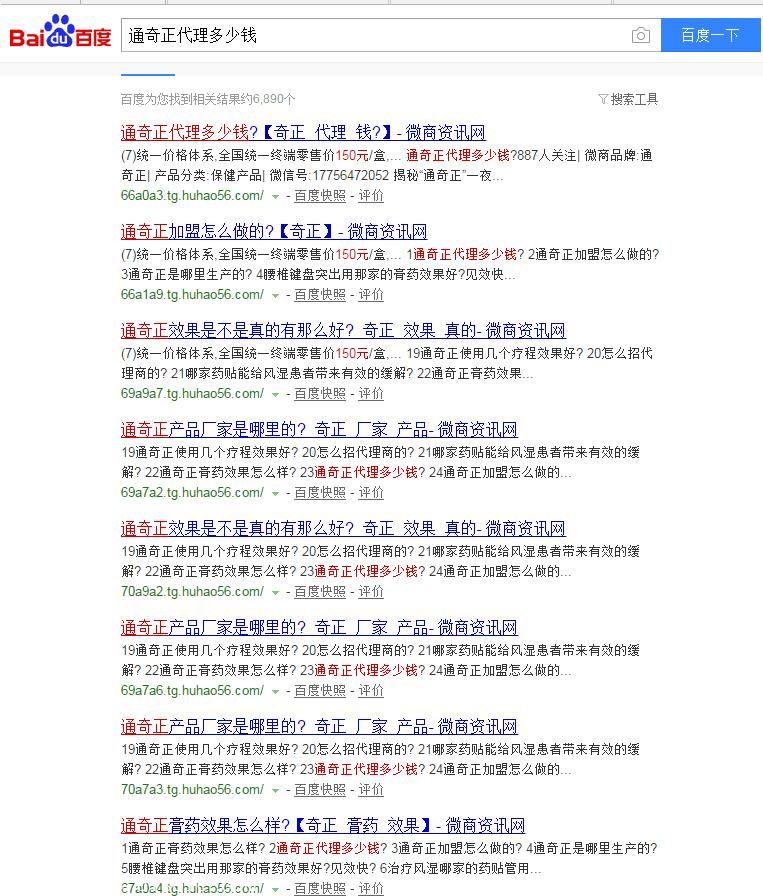
Task: View the 百度快照 snapshot below 69a7a2.tg.huhao56.com
Action: tap(319, 493)
